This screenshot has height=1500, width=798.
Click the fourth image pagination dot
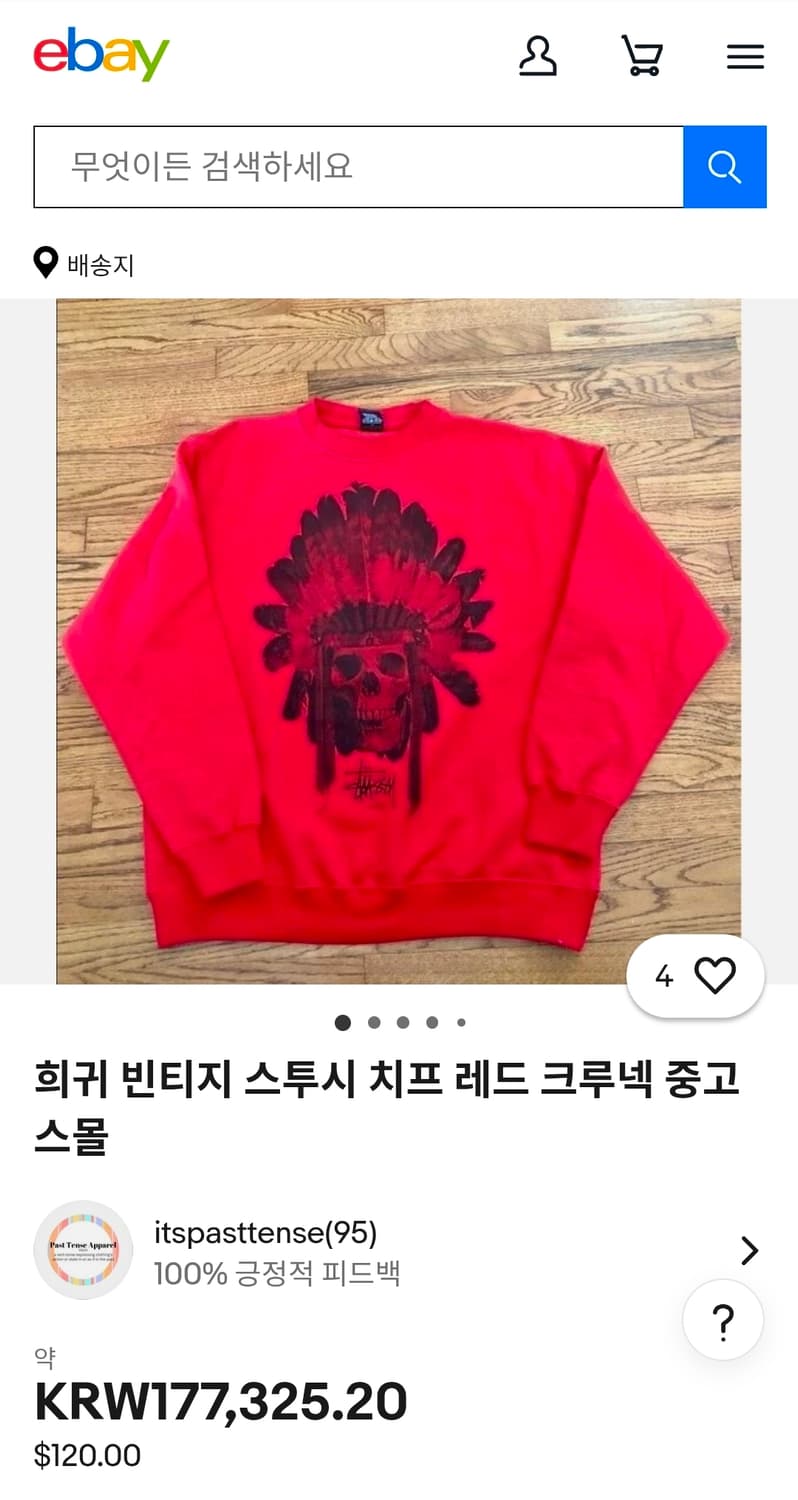point(432,1023)
